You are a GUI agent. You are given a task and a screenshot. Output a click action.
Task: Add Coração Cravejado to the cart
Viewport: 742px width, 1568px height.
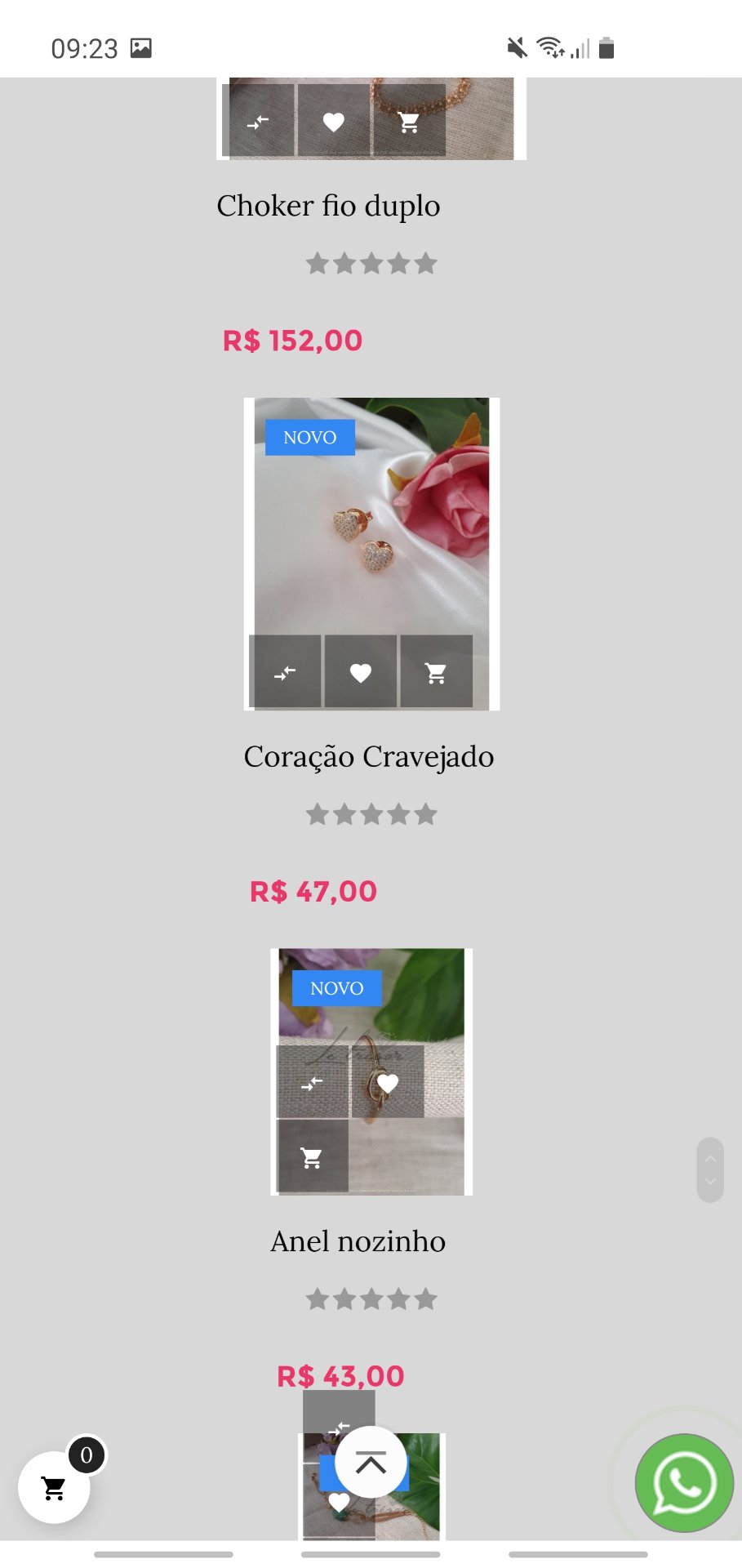436,672
